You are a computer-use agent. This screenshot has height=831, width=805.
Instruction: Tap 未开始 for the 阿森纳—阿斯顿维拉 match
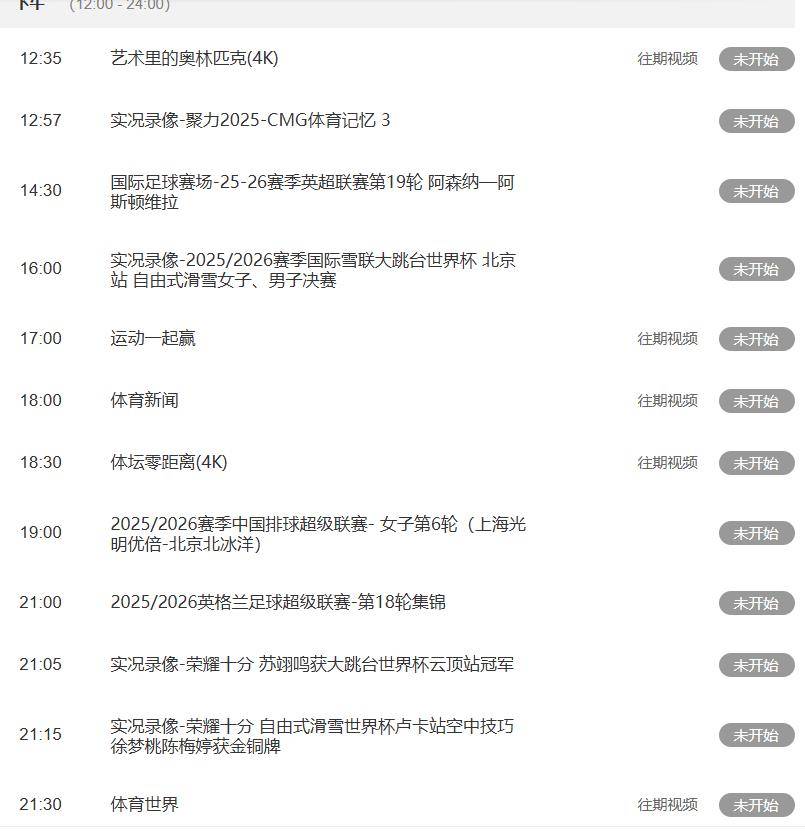coord(756,191)
